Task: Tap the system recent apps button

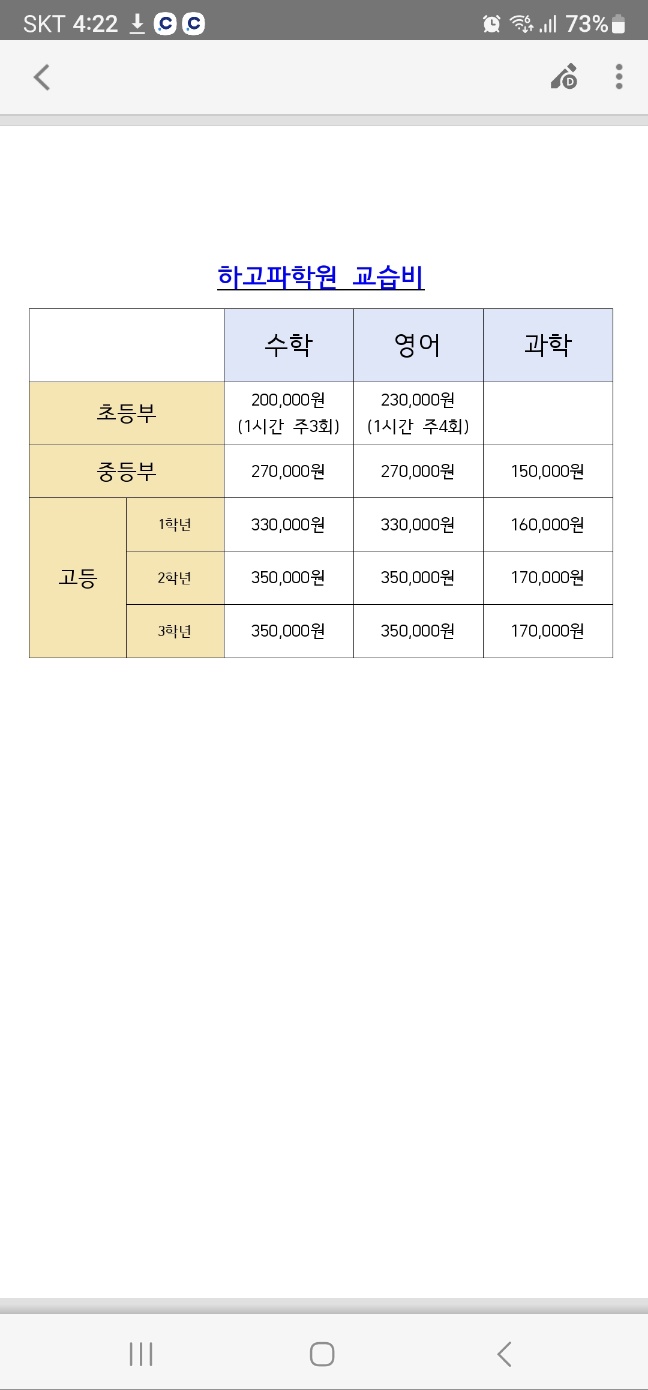Action: 141,1354
